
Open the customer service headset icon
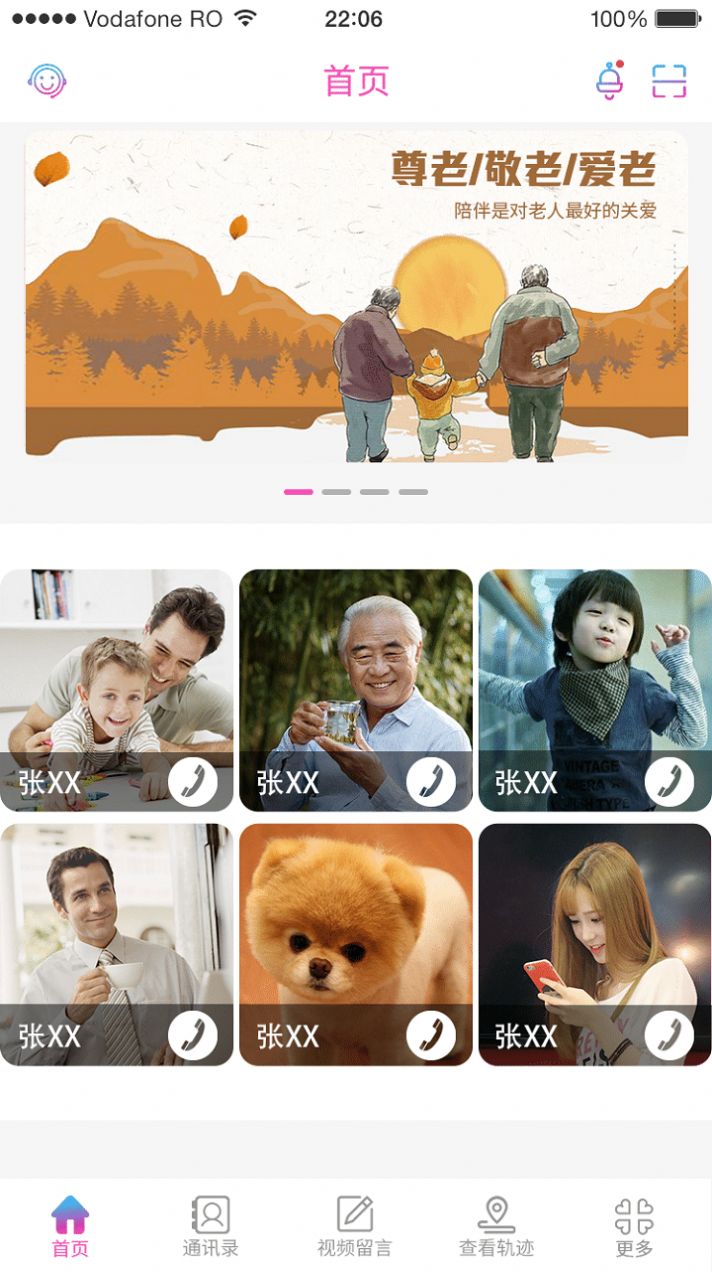[46, 81]
